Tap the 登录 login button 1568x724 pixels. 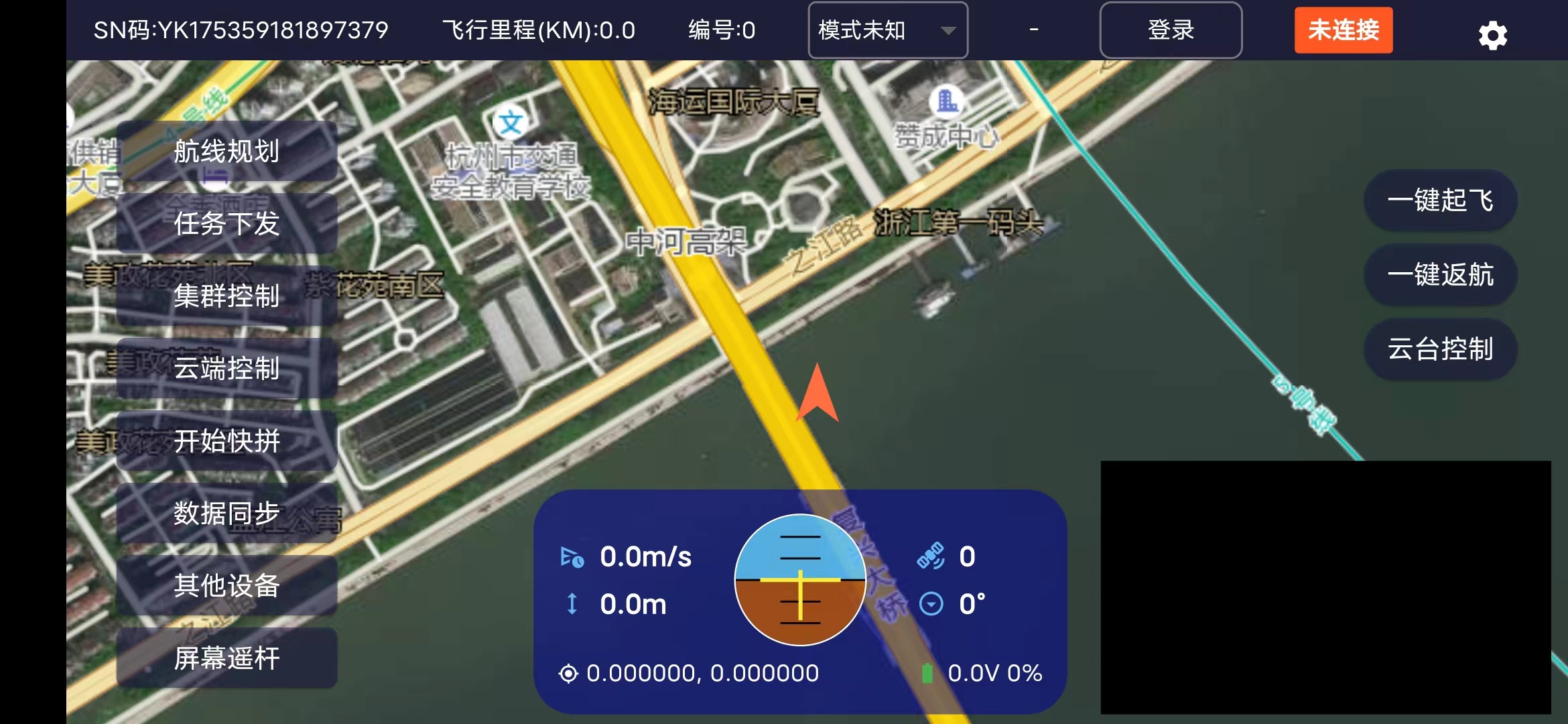pos(1170,30)
